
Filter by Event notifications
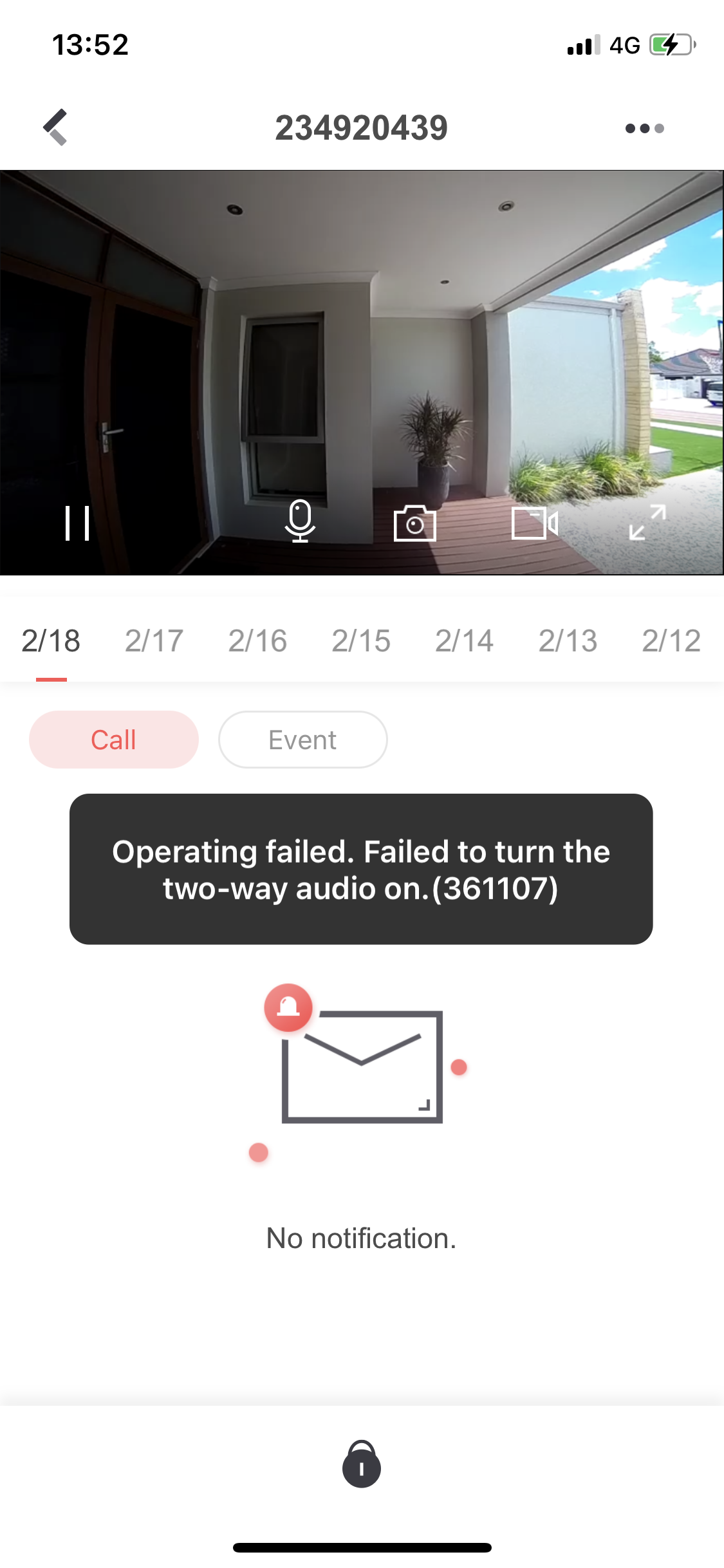pyautogui.click(x=302, y=740)
